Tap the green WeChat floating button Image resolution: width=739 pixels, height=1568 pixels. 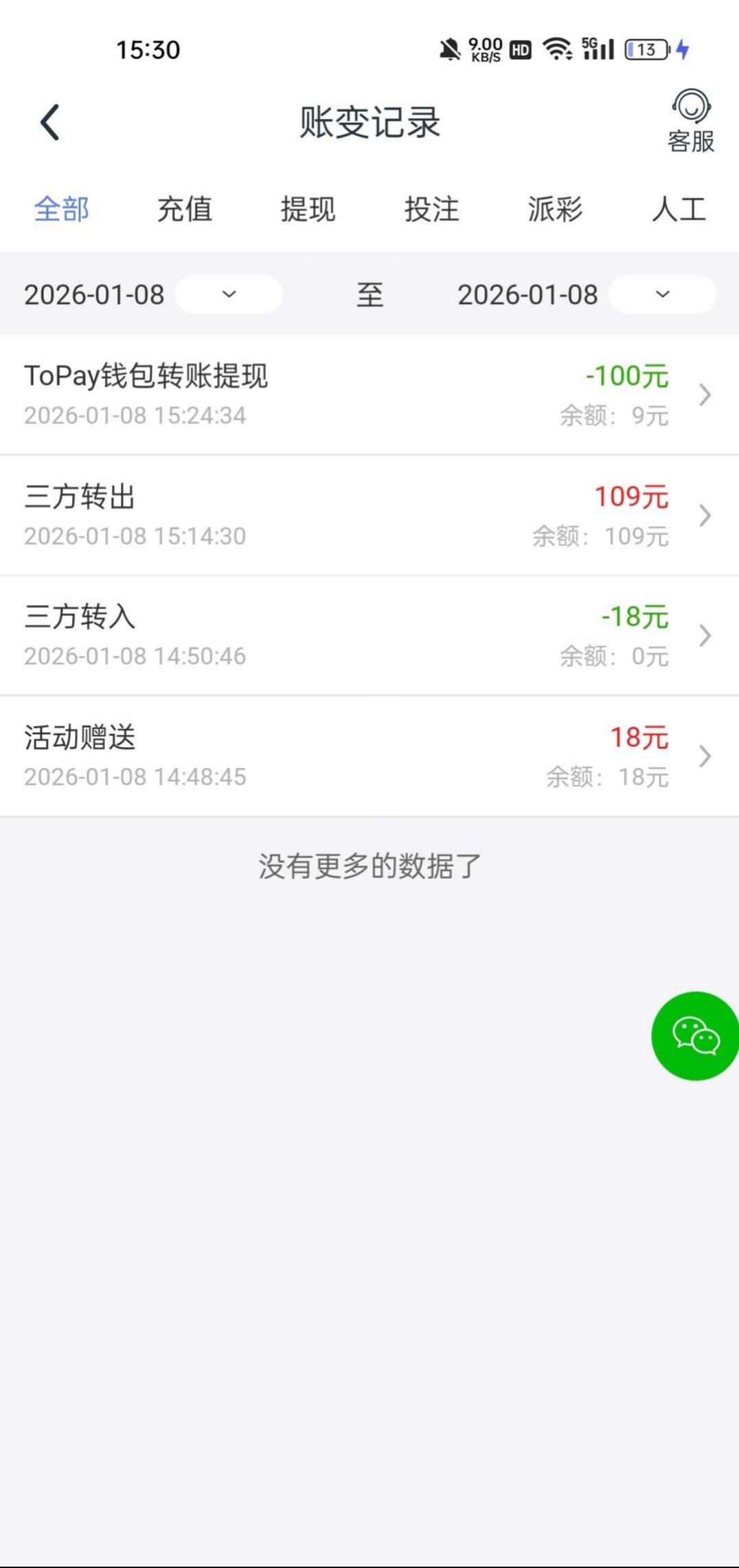pyautogui.click(x=695, y=1036)
